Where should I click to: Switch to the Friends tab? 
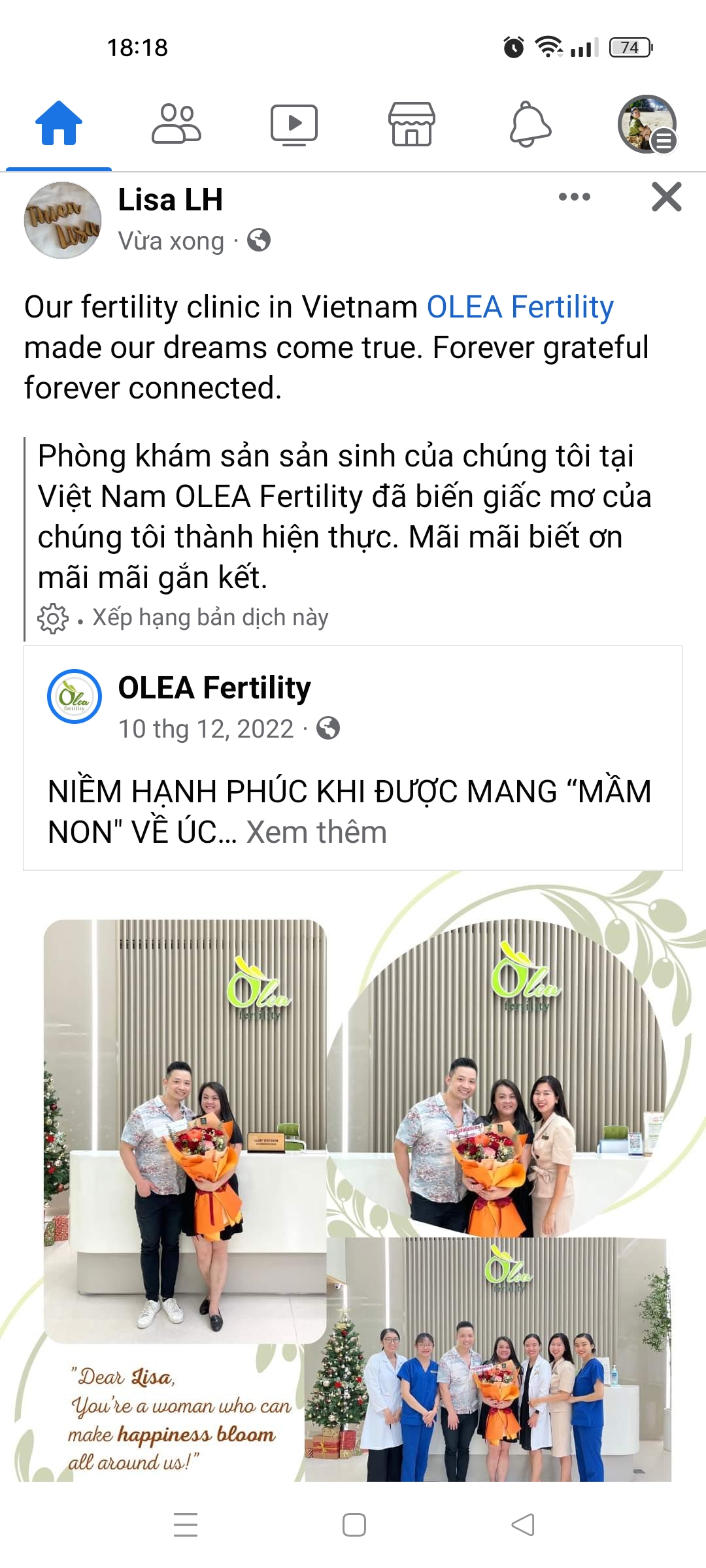[x=176, y=123]
